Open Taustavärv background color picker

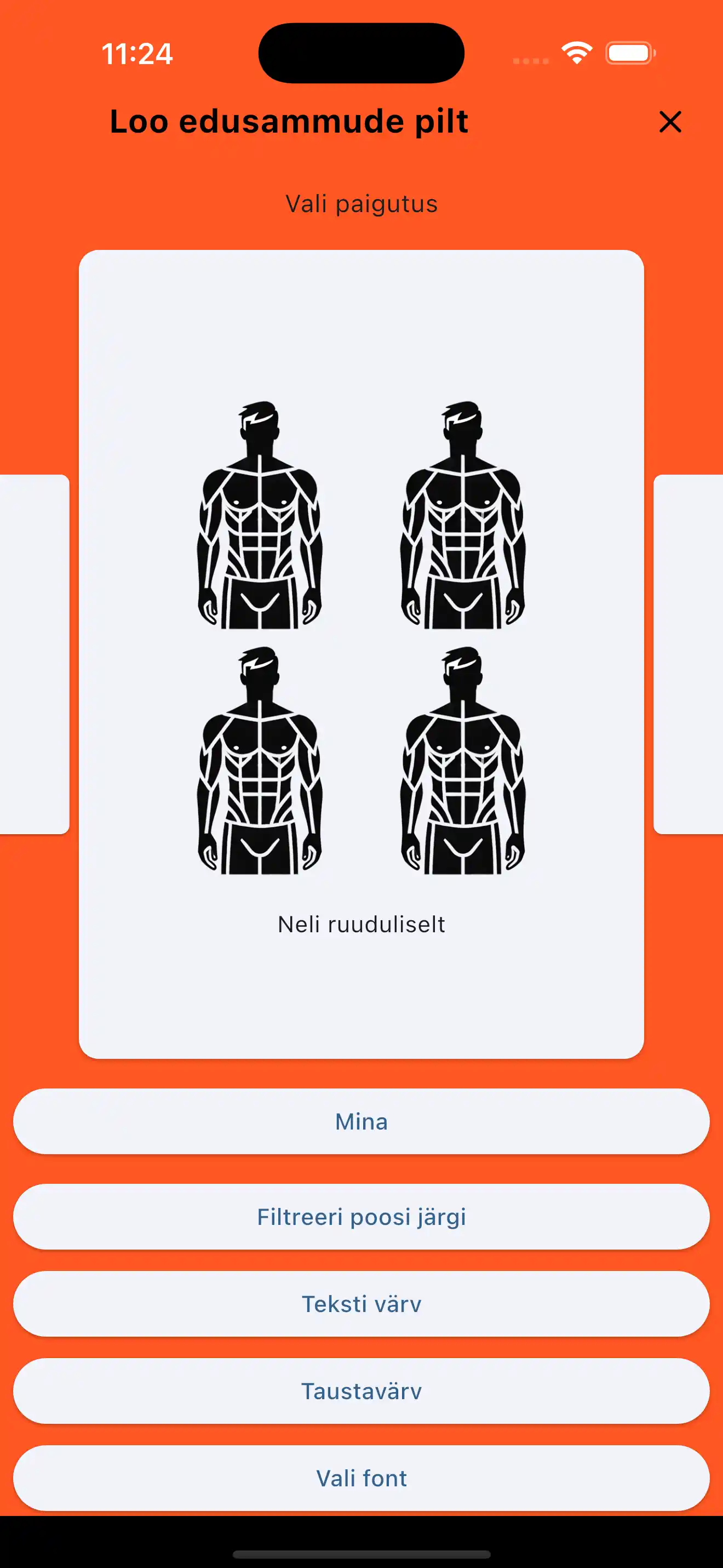pyautogui.click(x=361, y=1391)
